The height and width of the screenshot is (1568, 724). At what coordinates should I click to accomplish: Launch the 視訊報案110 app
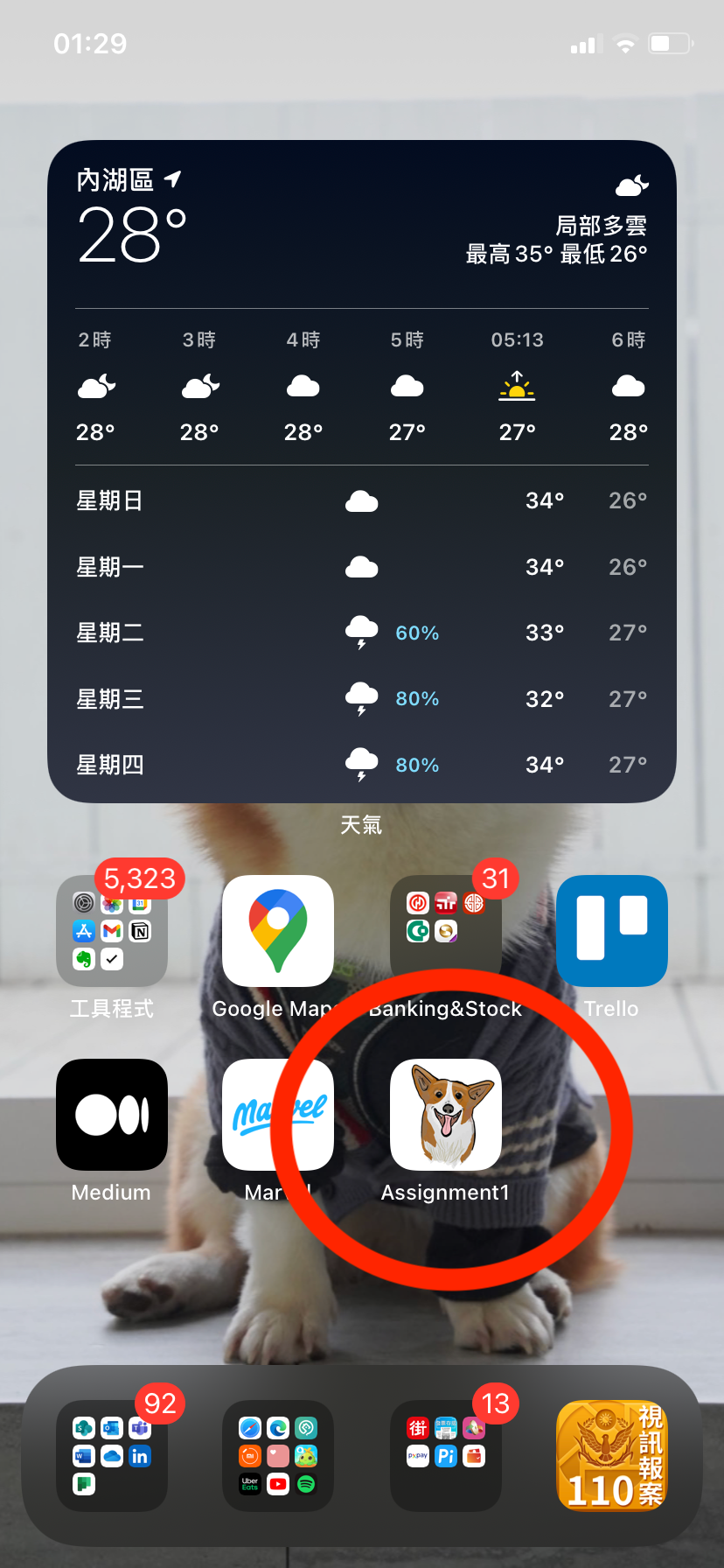coord(612,1456)
